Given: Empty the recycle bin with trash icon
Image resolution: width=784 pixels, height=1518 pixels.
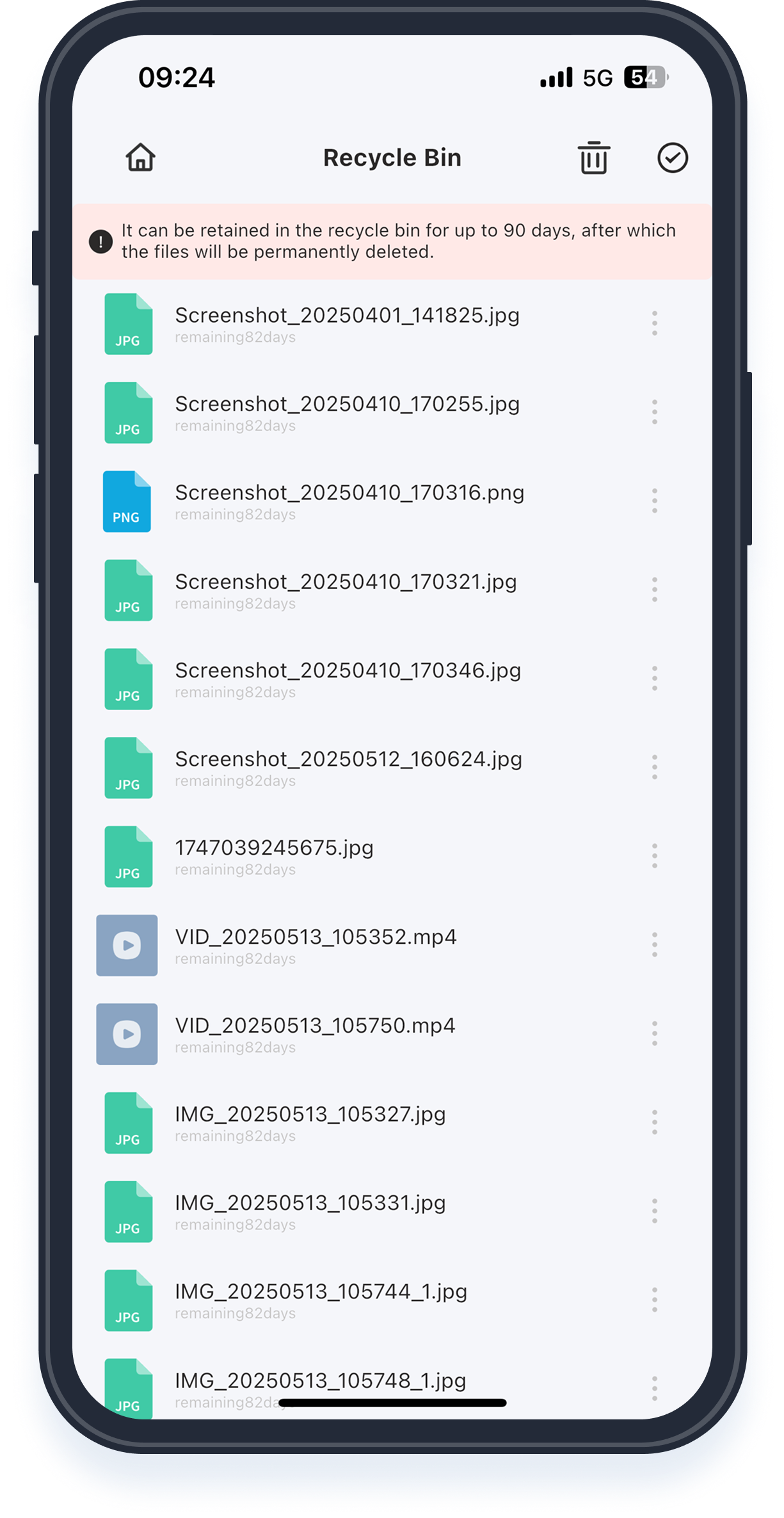Looking at the screenshot, I should coord(594,157).
